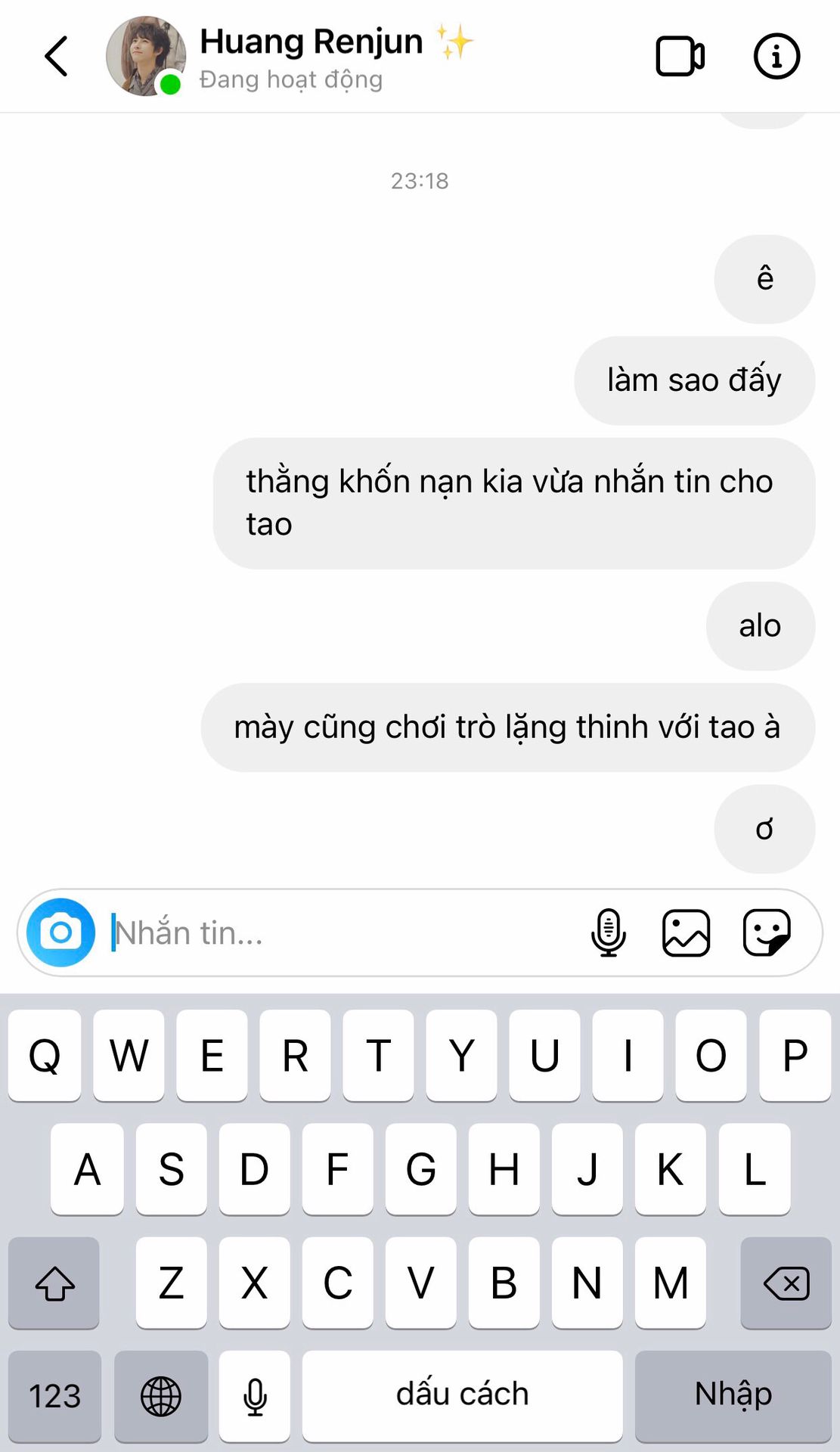Open the photo gallery picker
840x1452 pixels.
point(686,932)
